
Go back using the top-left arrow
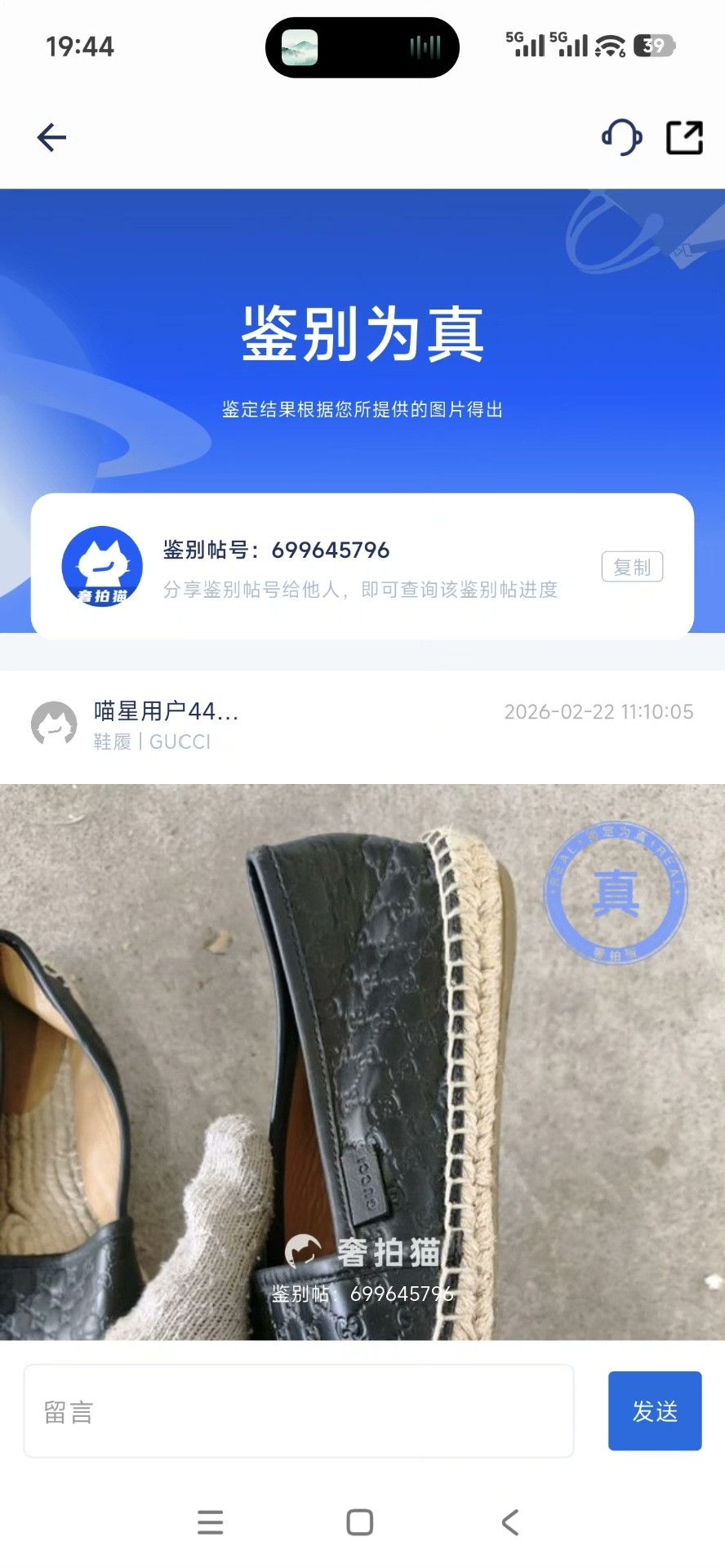point(51,137)
